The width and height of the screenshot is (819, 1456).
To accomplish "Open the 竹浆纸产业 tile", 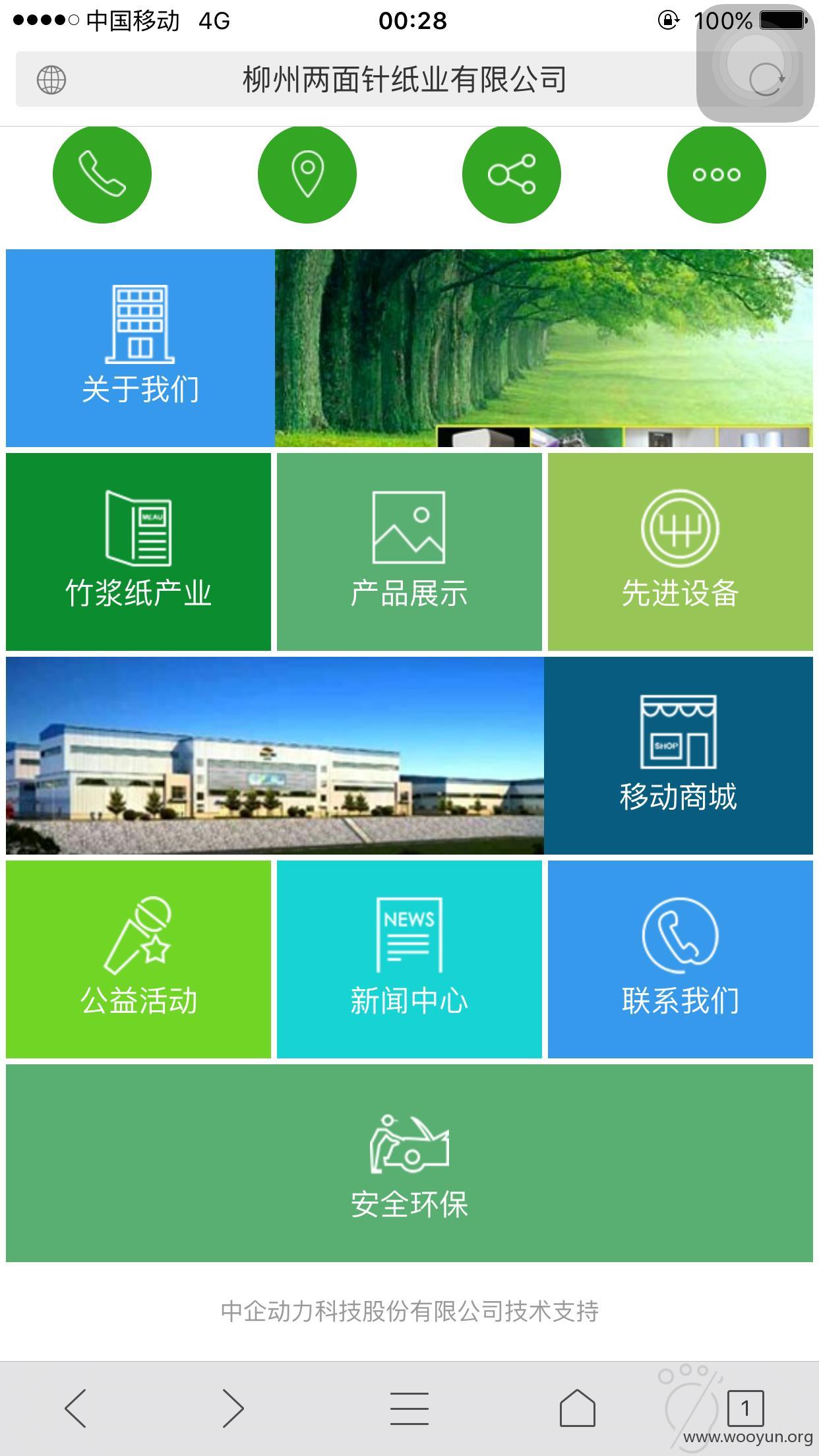I will click(x=138, y=552).
